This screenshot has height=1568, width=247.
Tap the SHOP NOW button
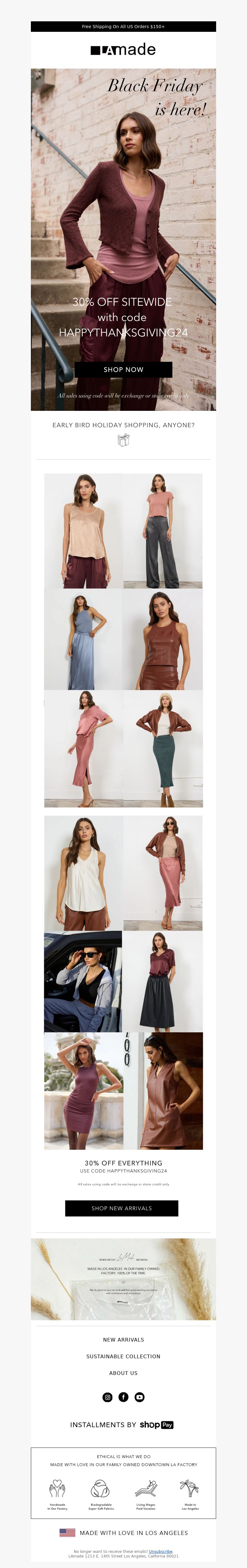click(x=123, y=369)
